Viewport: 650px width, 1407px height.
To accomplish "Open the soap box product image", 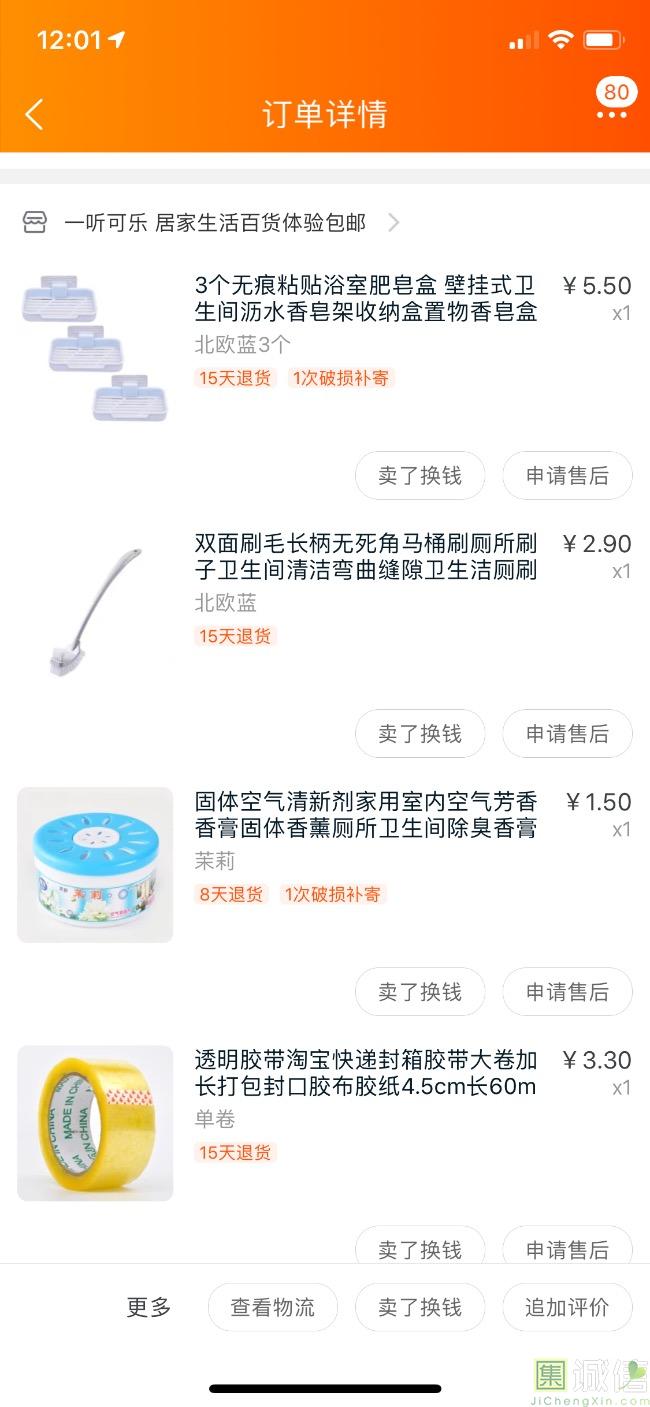I will tap(95, 347).
